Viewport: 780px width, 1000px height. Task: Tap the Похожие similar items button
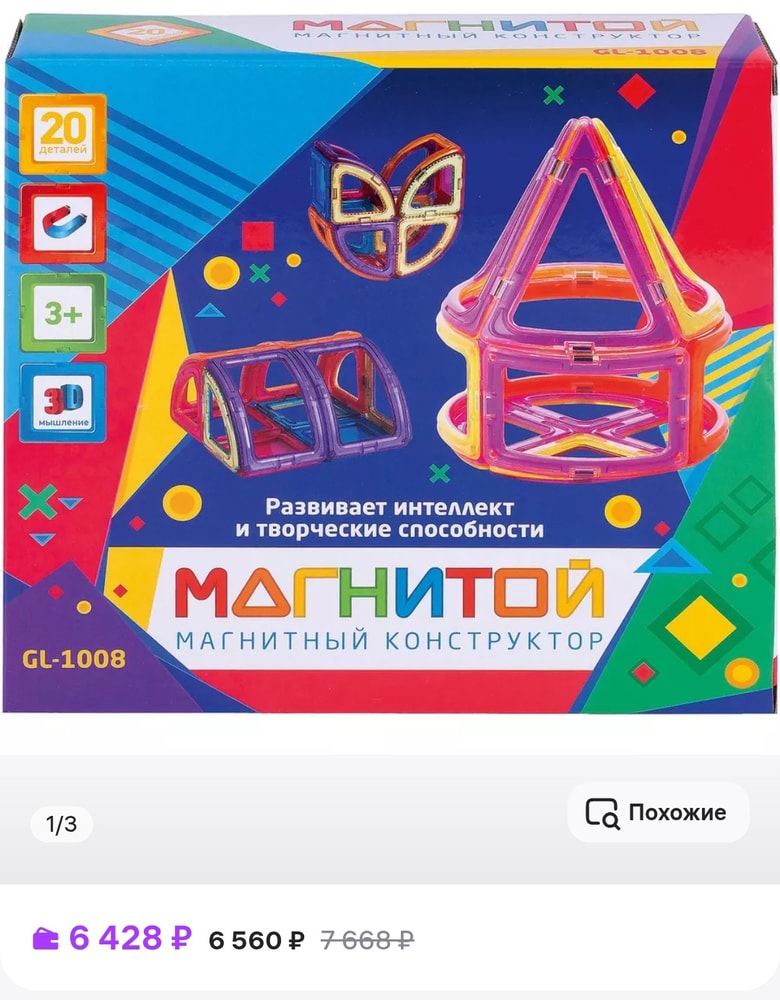point(657,812)
